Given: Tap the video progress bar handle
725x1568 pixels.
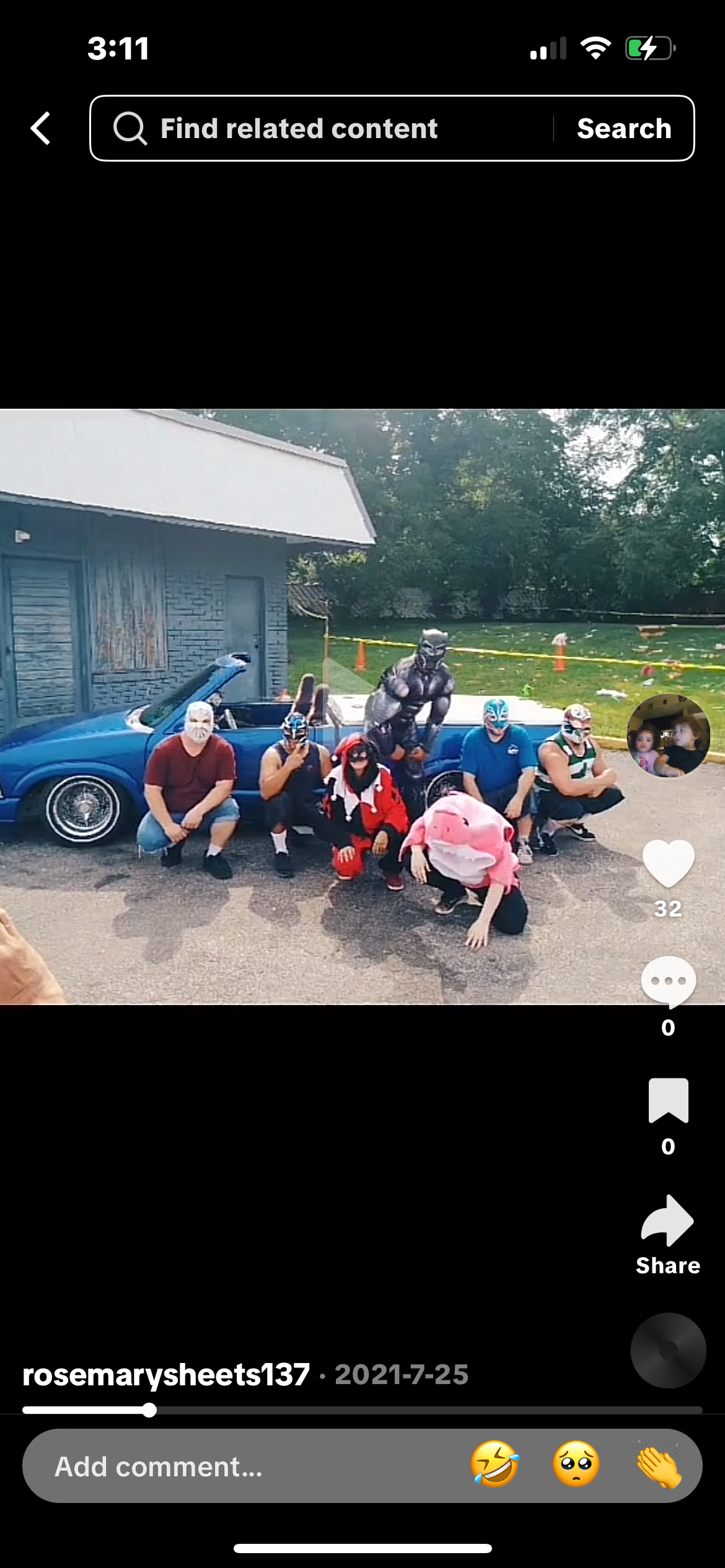Looking at the screenshot, I should click(x=149, y=1411).
